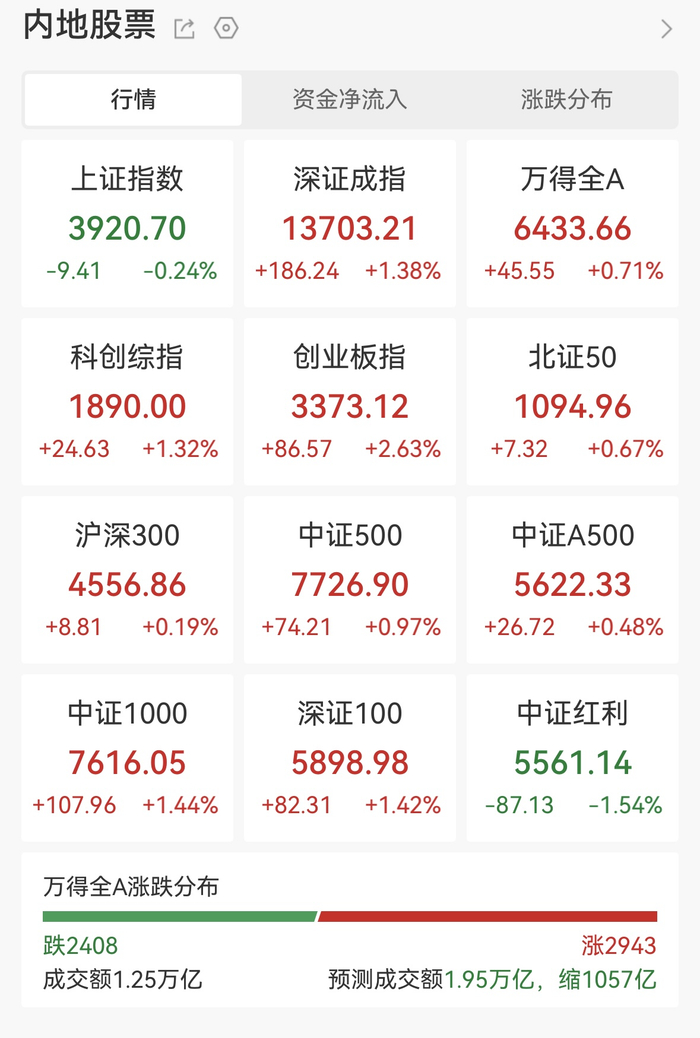Open the 上证指数 index card
The height and width of the screenshot is (1038, 700).
127,223
